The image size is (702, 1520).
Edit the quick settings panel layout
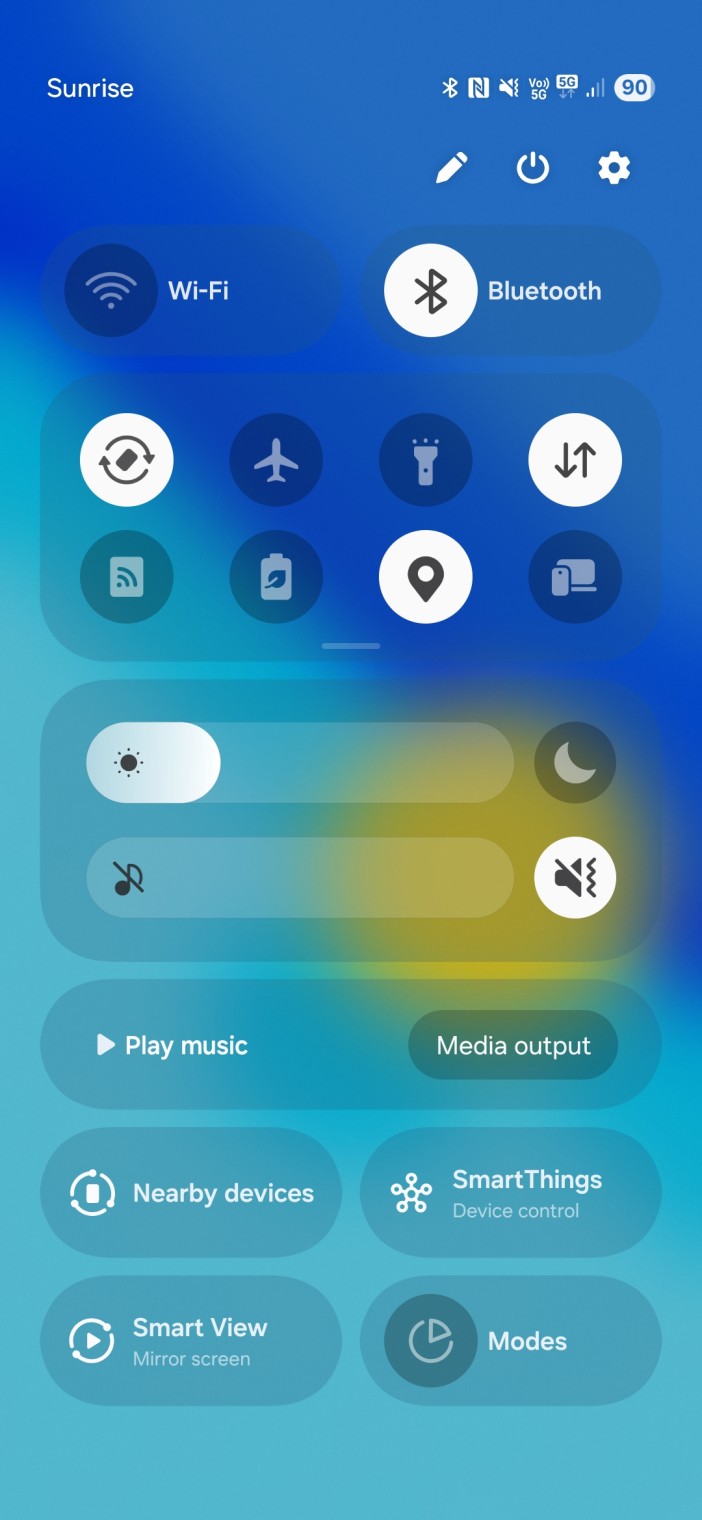[x=451, y=168]
